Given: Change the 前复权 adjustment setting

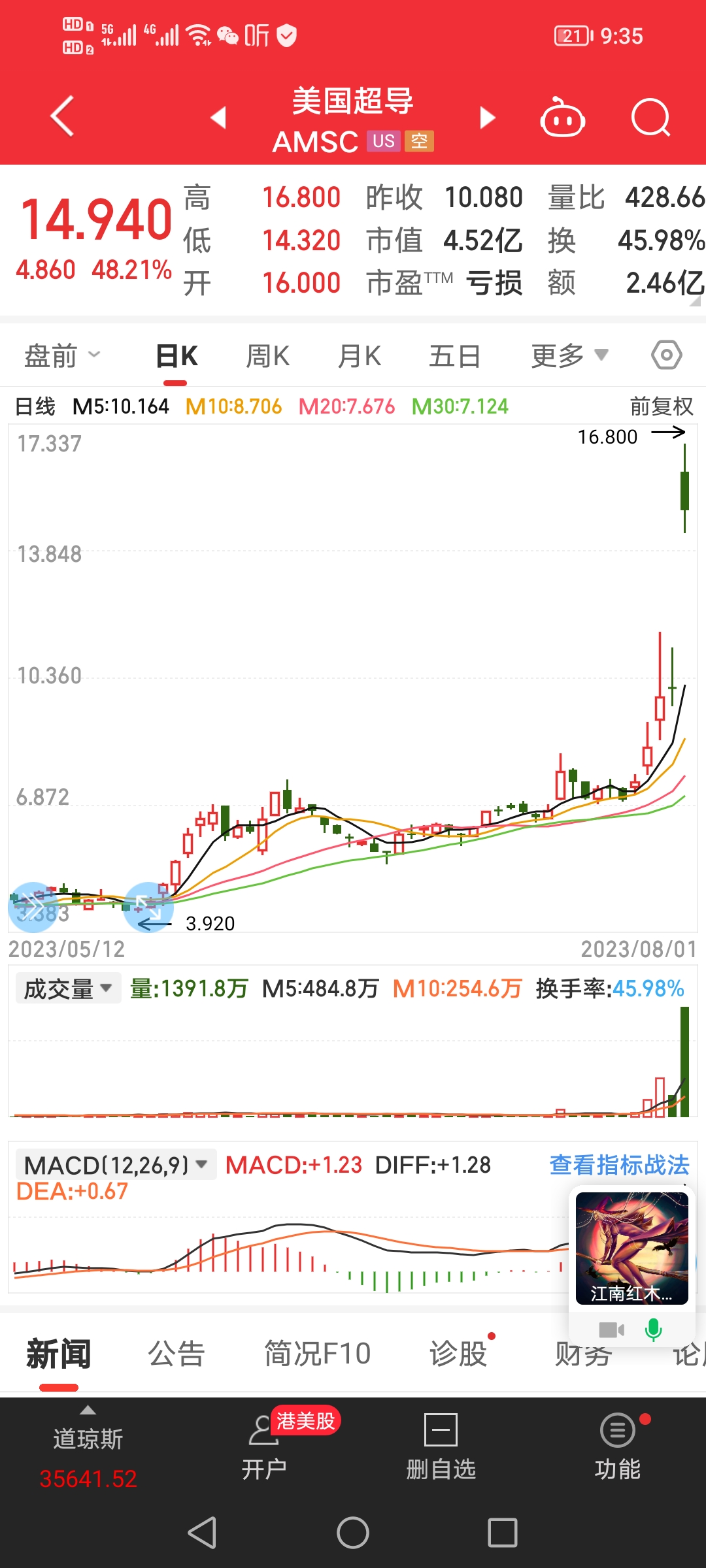Looking at the screenshot, I should tap(661, 406).
